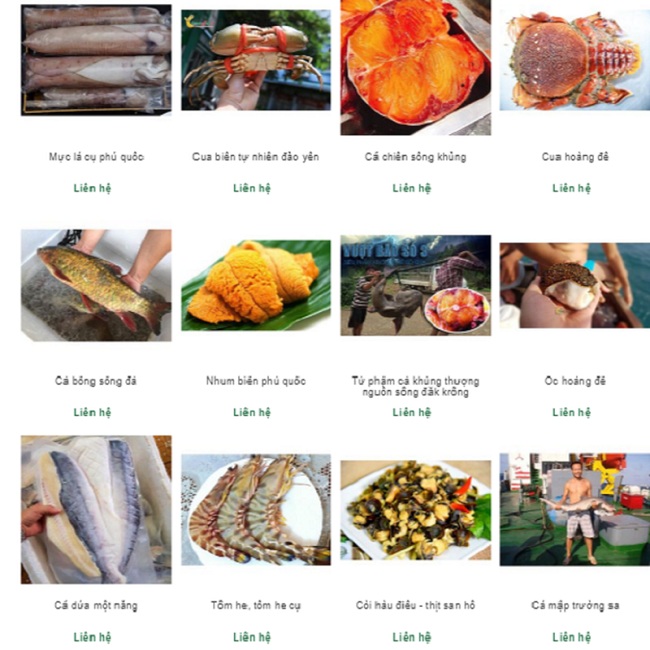Open the Nhum biển phú quốc photo
The image size is (650, 650).
pyautogui.click(x=255, y=285)
